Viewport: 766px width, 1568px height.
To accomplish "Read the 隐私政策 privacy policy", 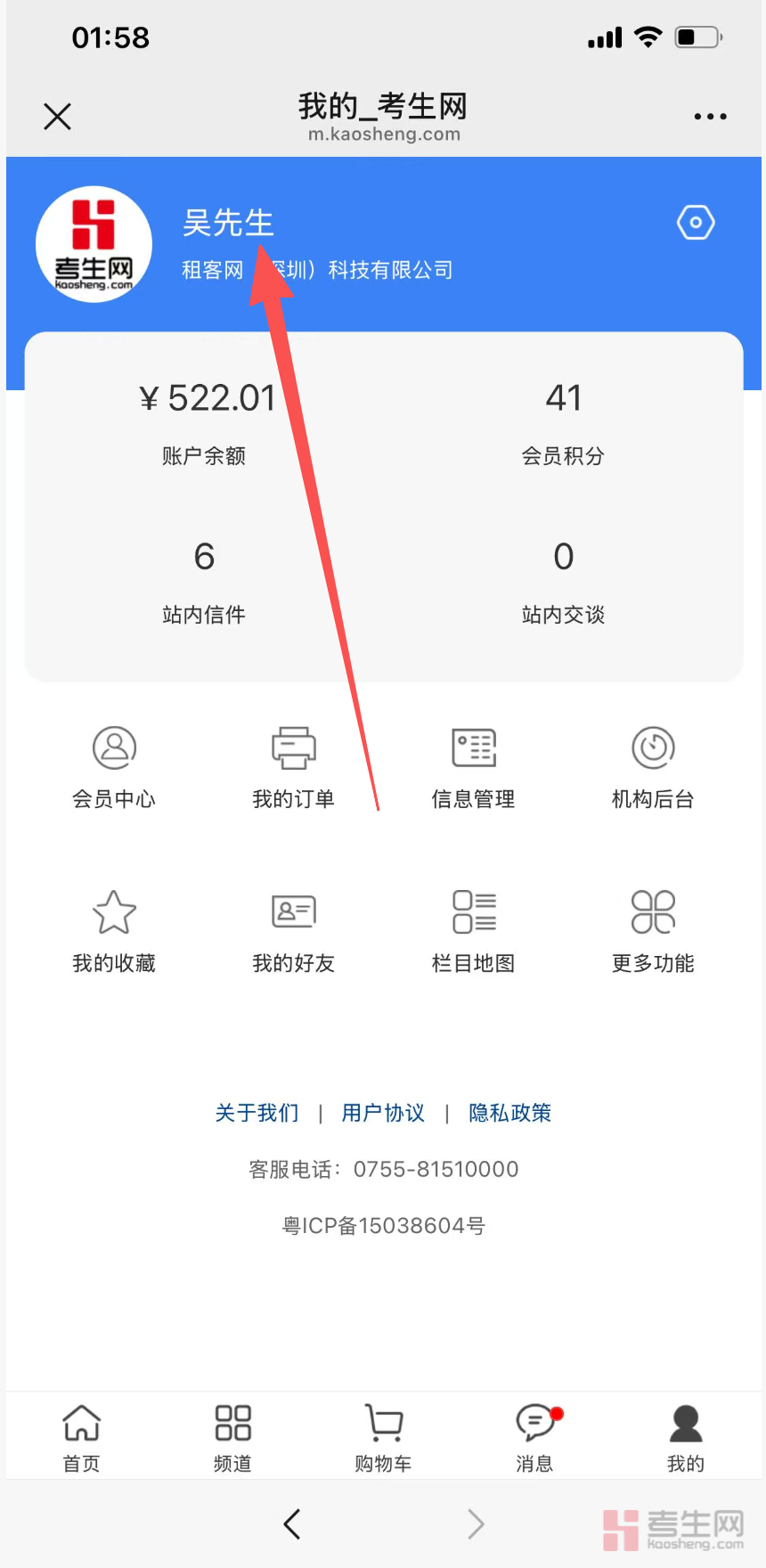I will click(510, 1113).
